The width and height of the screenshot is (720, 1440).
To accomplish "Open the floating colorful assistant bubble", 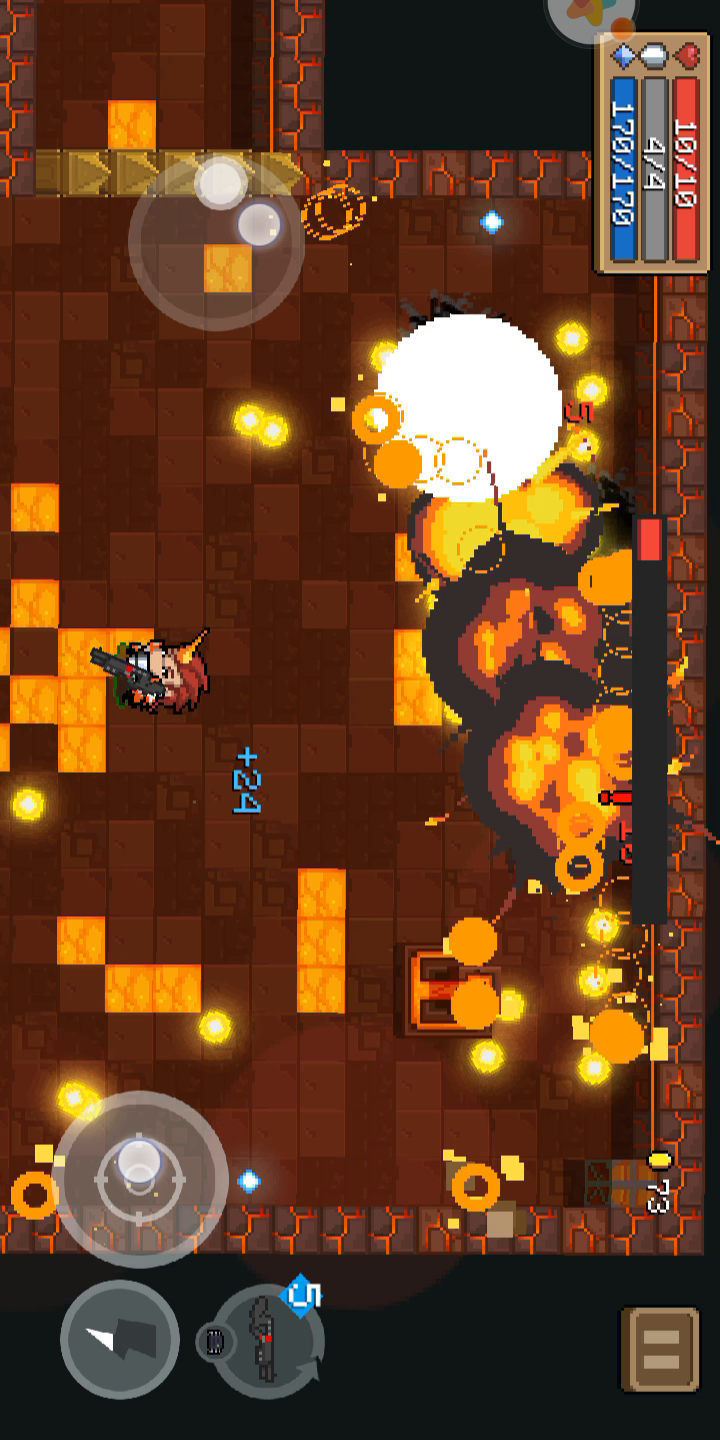I will (x=592, y=16).
